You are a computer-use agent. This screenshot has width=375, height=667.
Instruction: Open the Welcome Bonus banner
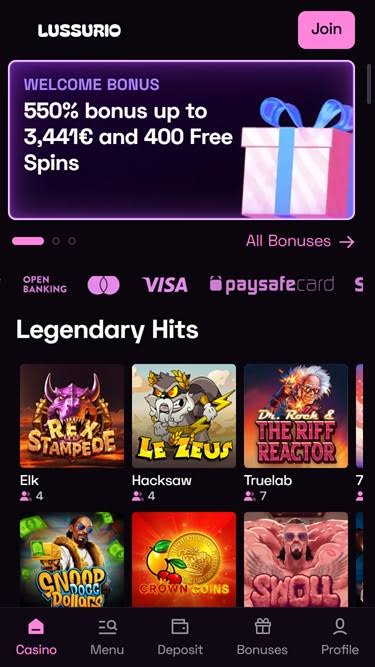[x=182, y=140]
